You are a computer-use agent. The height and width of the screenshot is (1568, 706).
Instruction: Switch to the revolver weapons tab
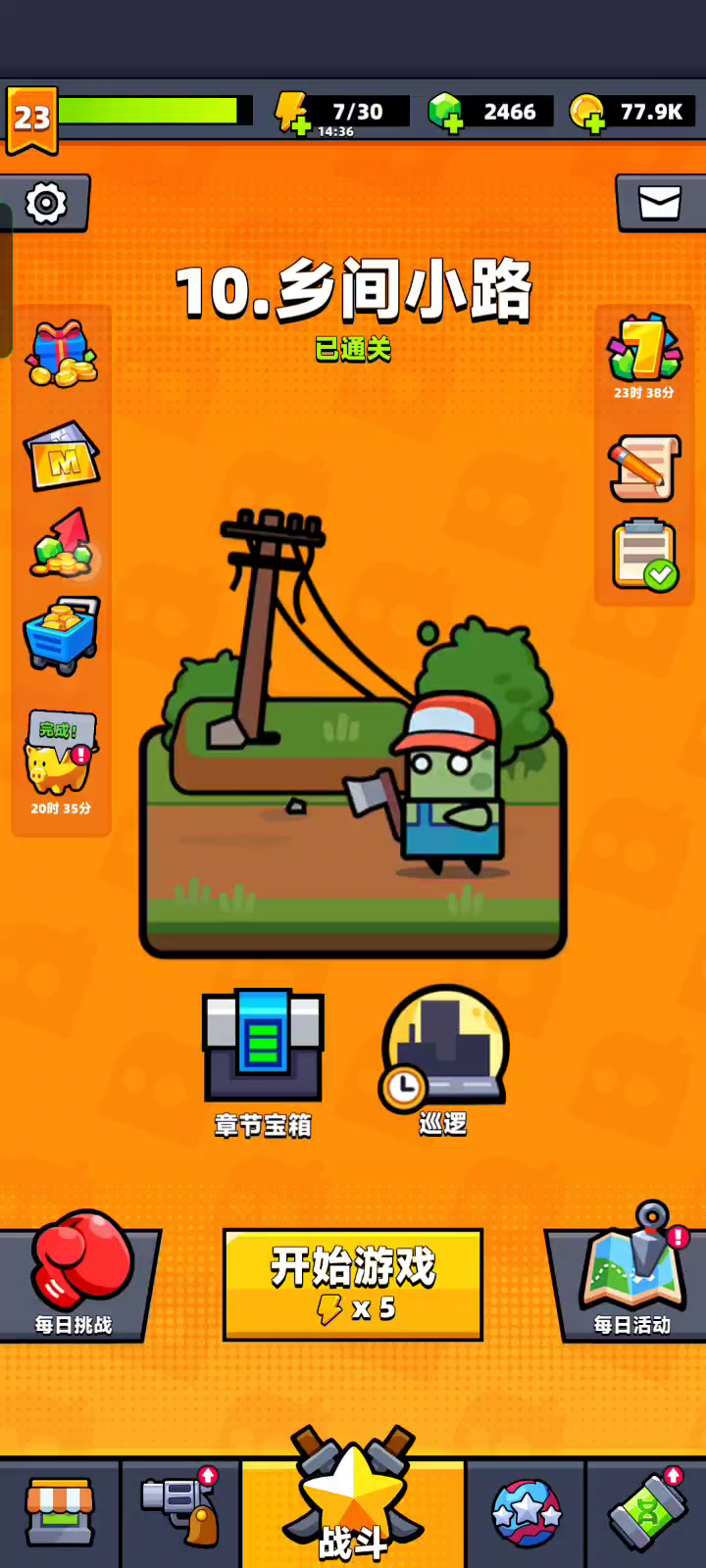tap(180, 1512)
